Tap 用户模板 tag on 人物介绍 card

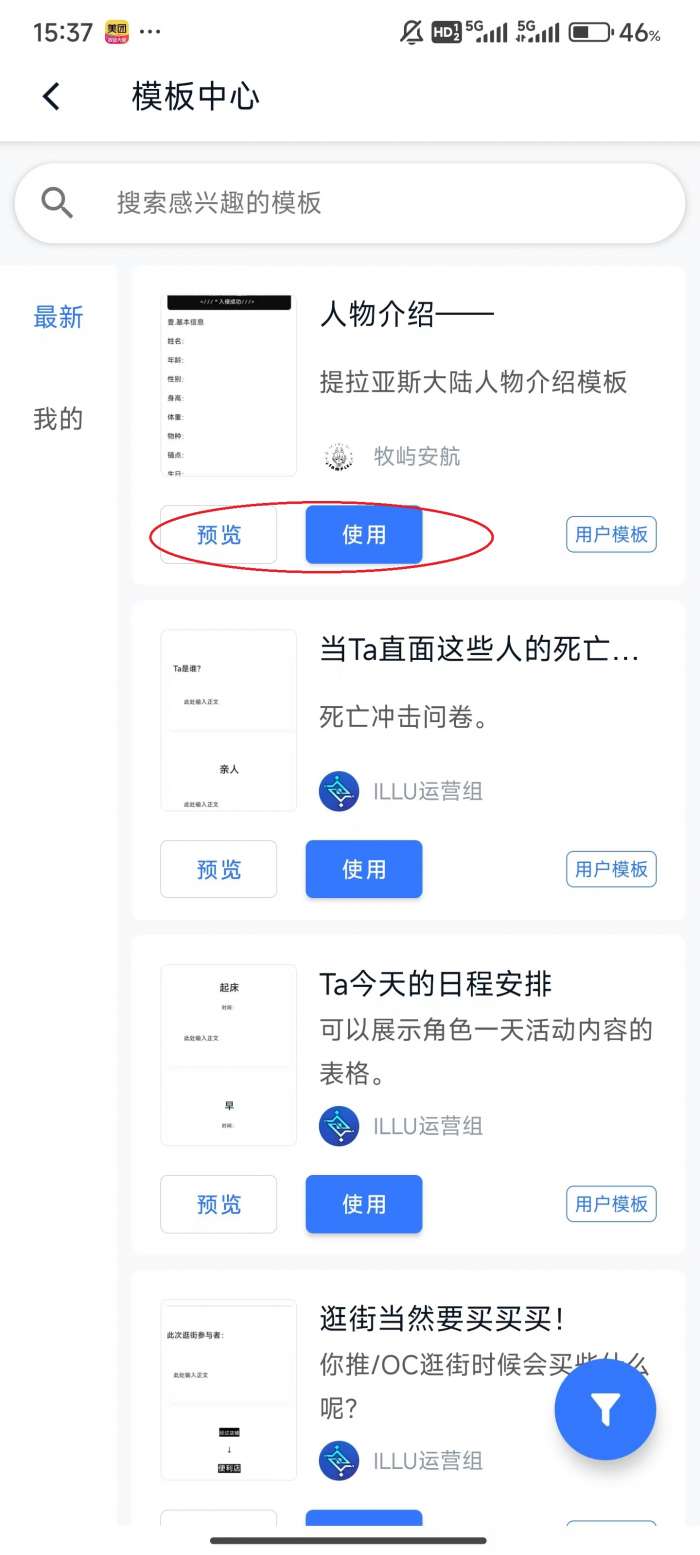611,535
